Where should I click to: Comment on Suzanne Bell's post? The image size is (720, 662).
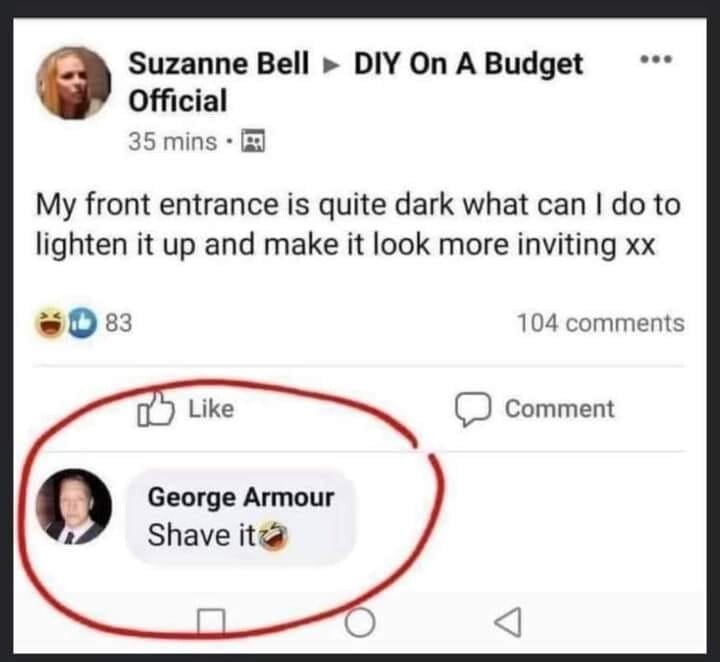535,408
